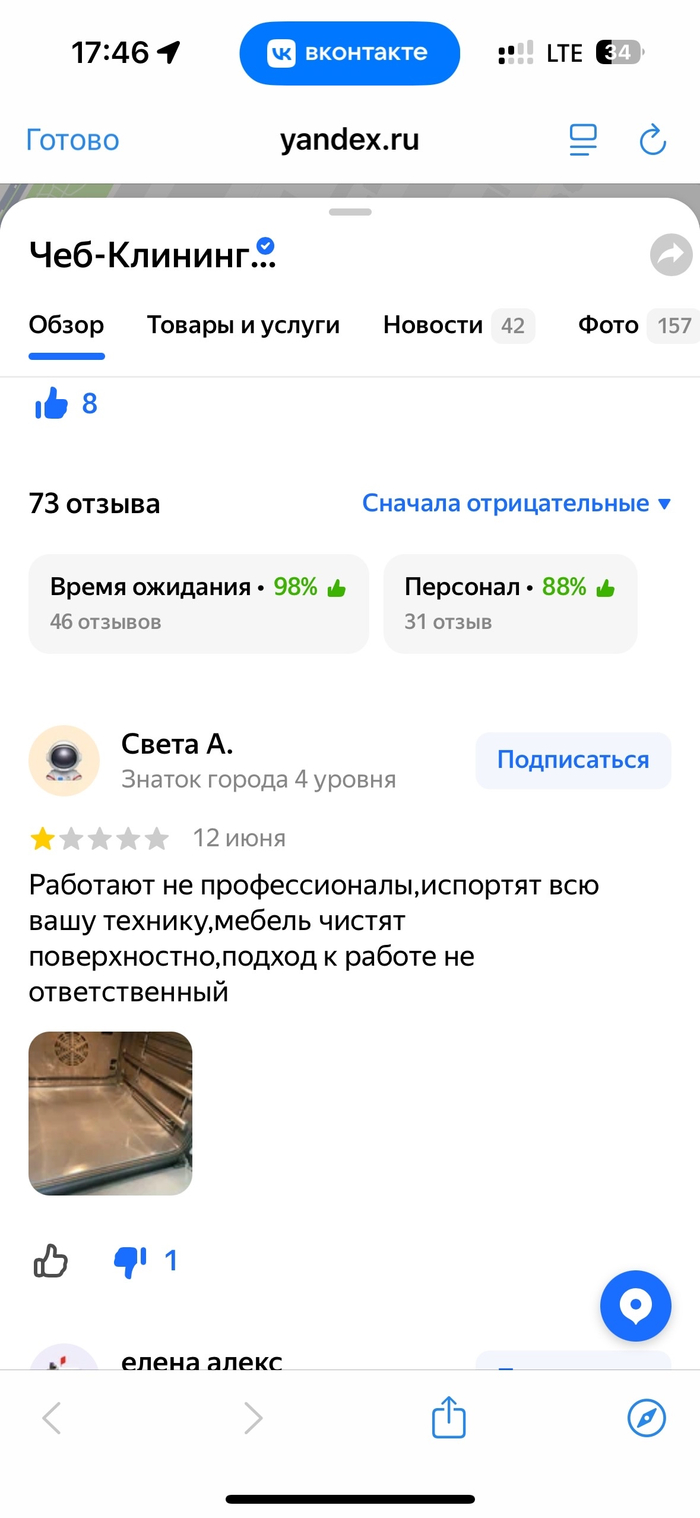This screenshot has width=700, height=1518.
Task: Open the reader view icon
Action: pyautogui.click(x=583, y=140)
